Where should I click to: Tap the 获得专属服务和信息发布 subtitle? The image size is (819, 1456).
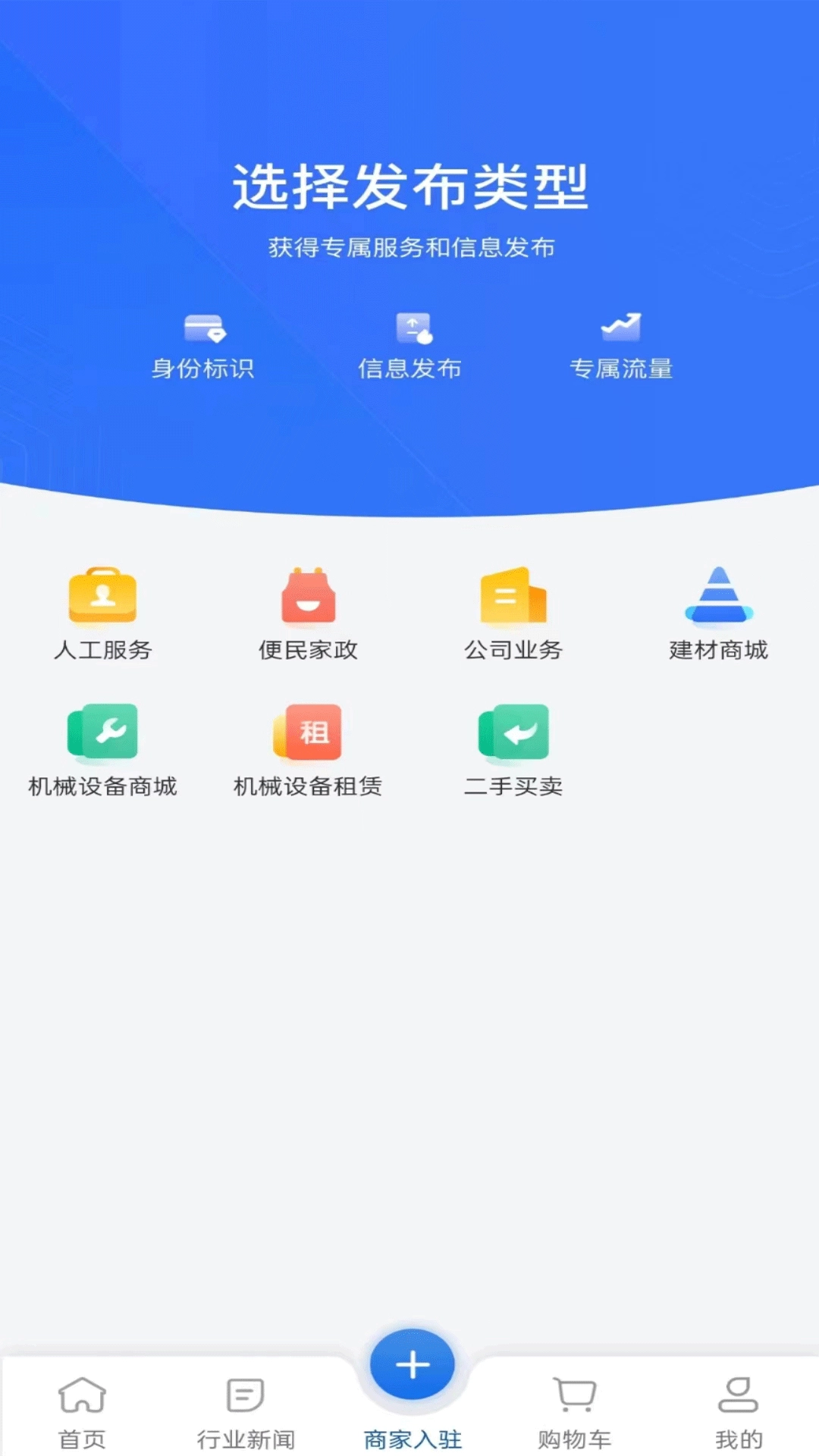(409, 247)
